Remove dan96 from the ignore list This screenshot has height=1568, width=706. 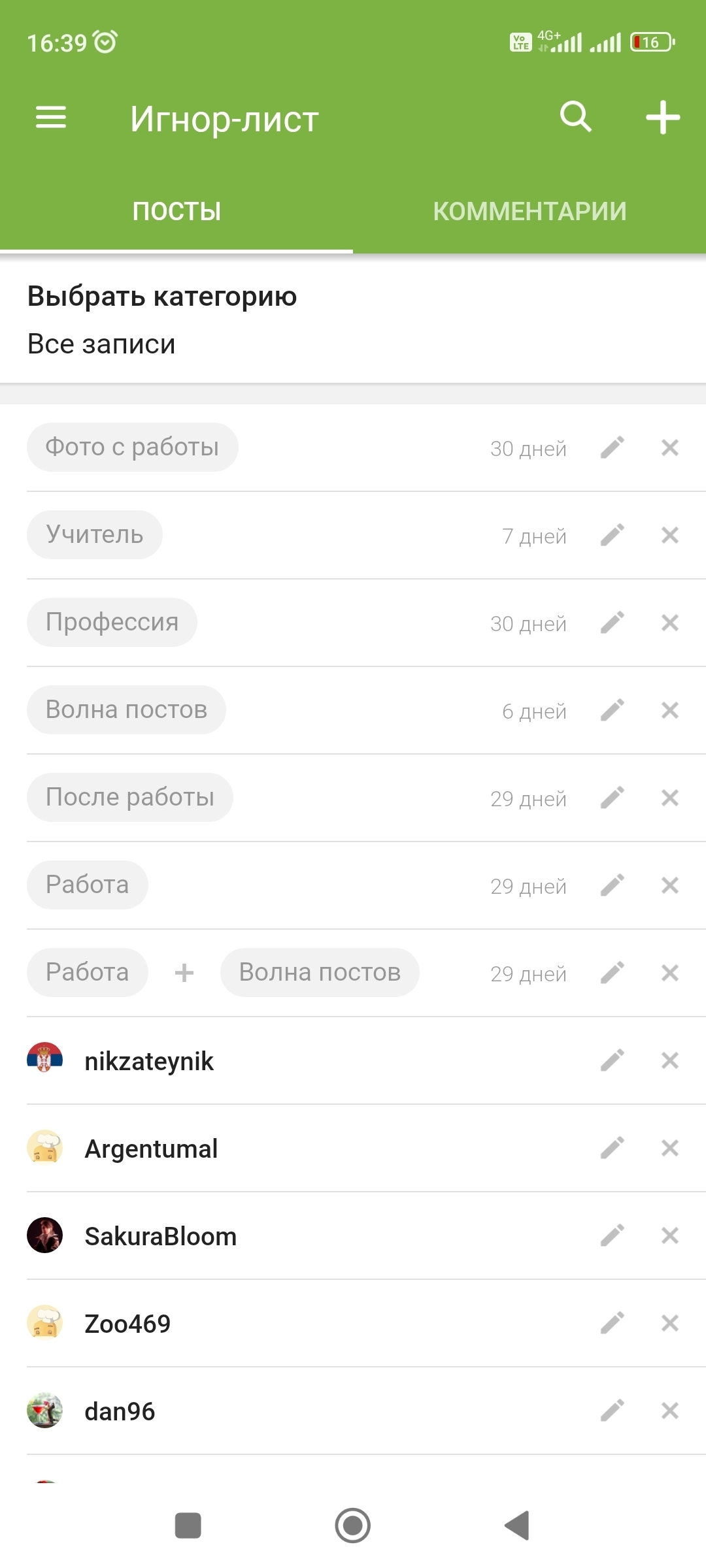click(670, 1411)
